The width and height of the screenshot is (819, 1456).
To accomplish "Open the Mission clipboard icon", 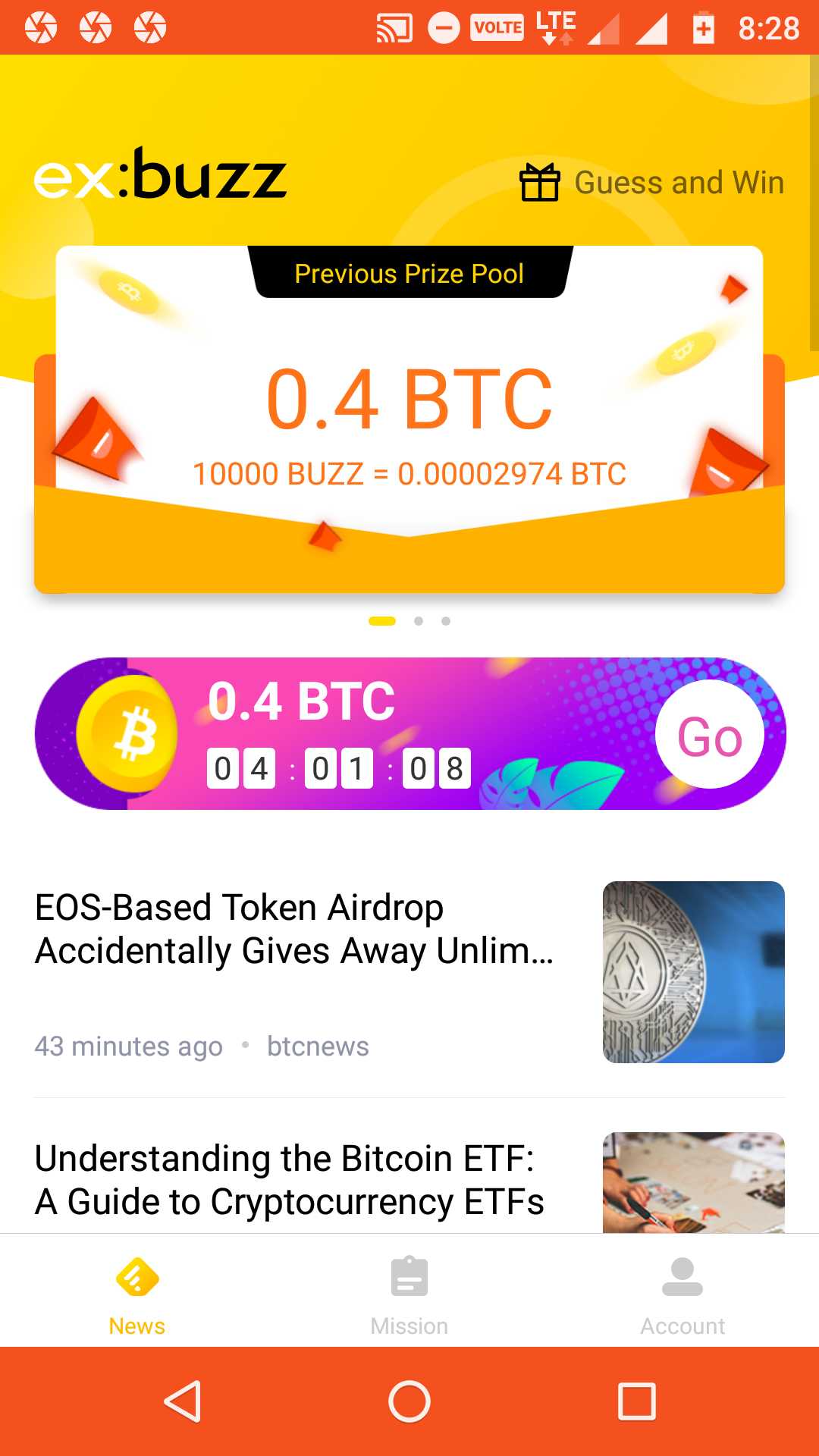I will click(409, 1279).
